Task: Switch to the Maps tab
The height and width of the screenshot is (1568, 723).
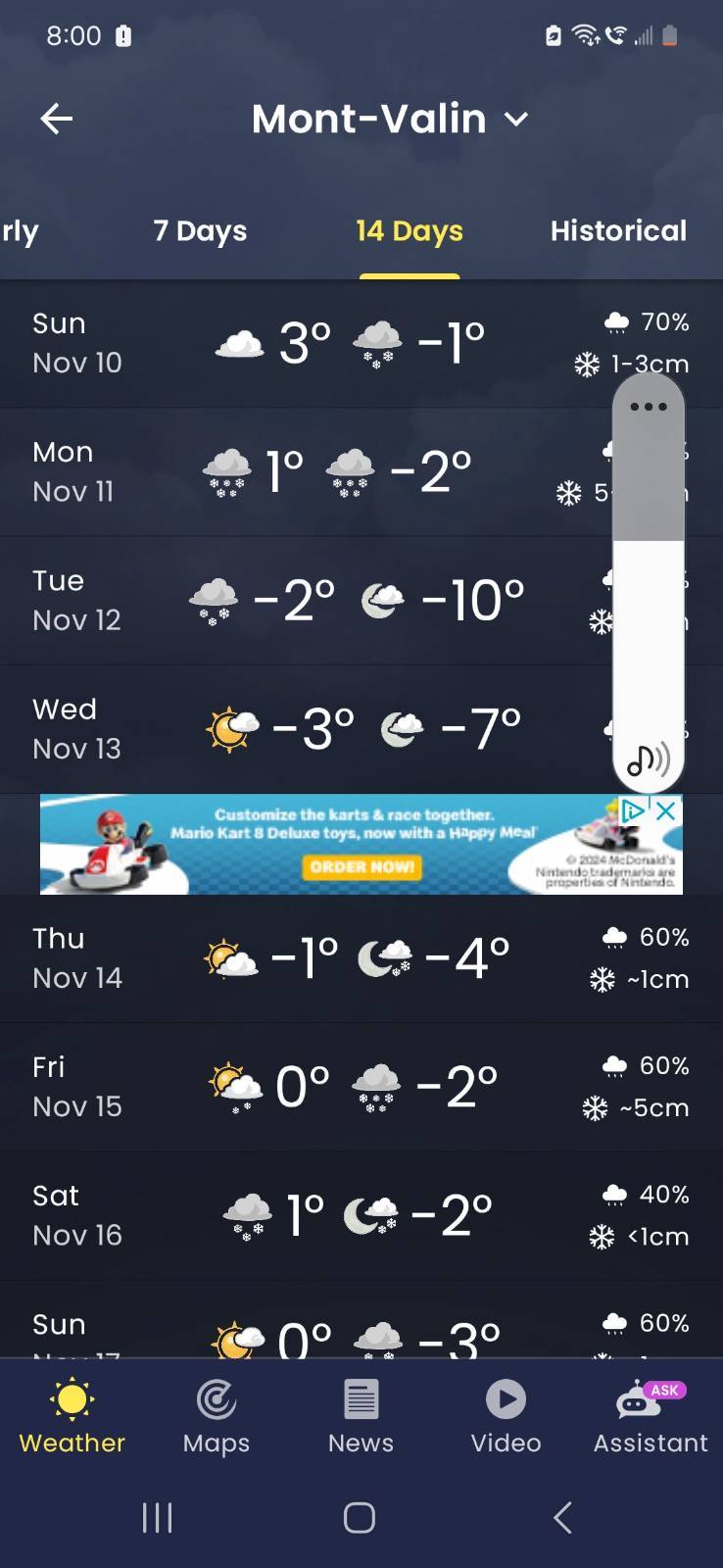Action: point(217,1416)
